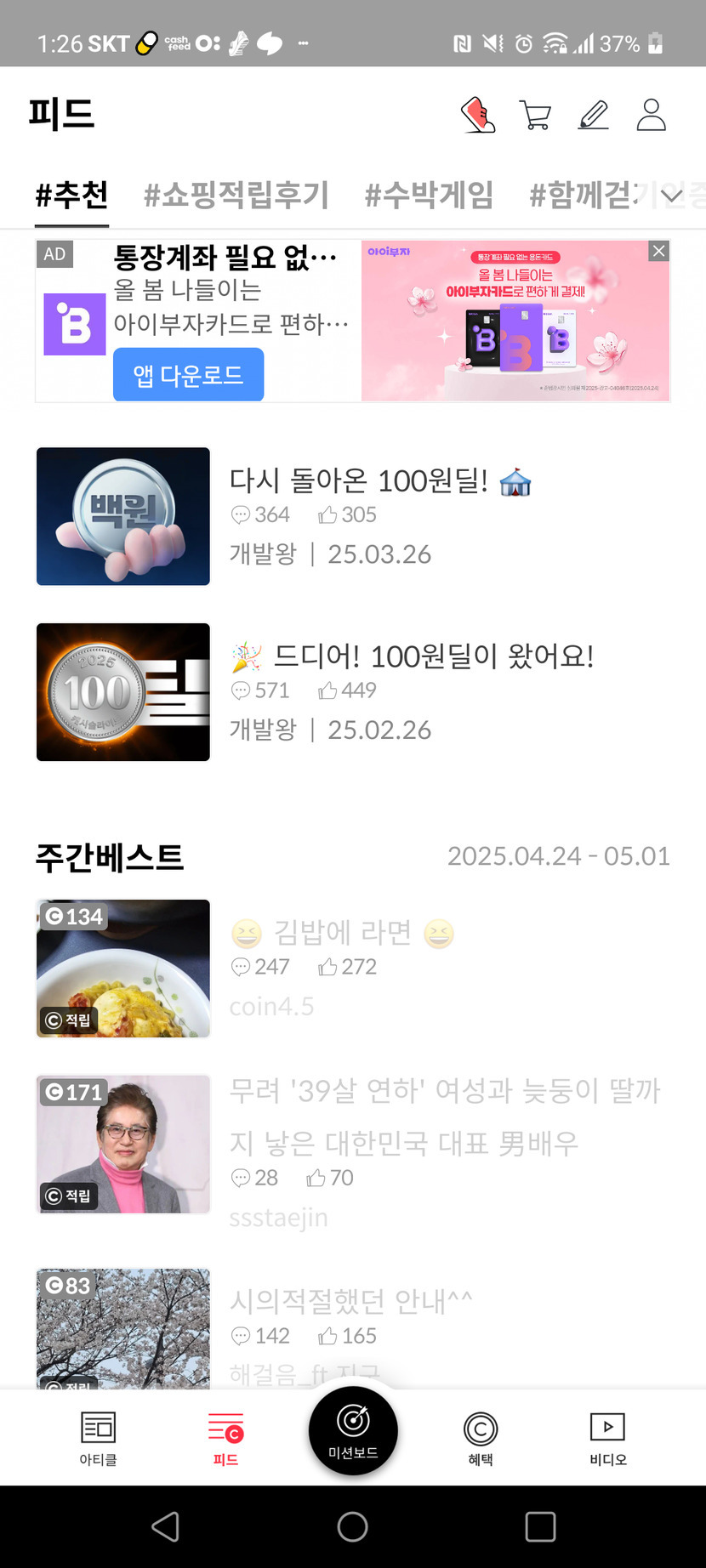Switch to the 혜택 tab
Screen dimensions: 706x1568
(481, 1438)
